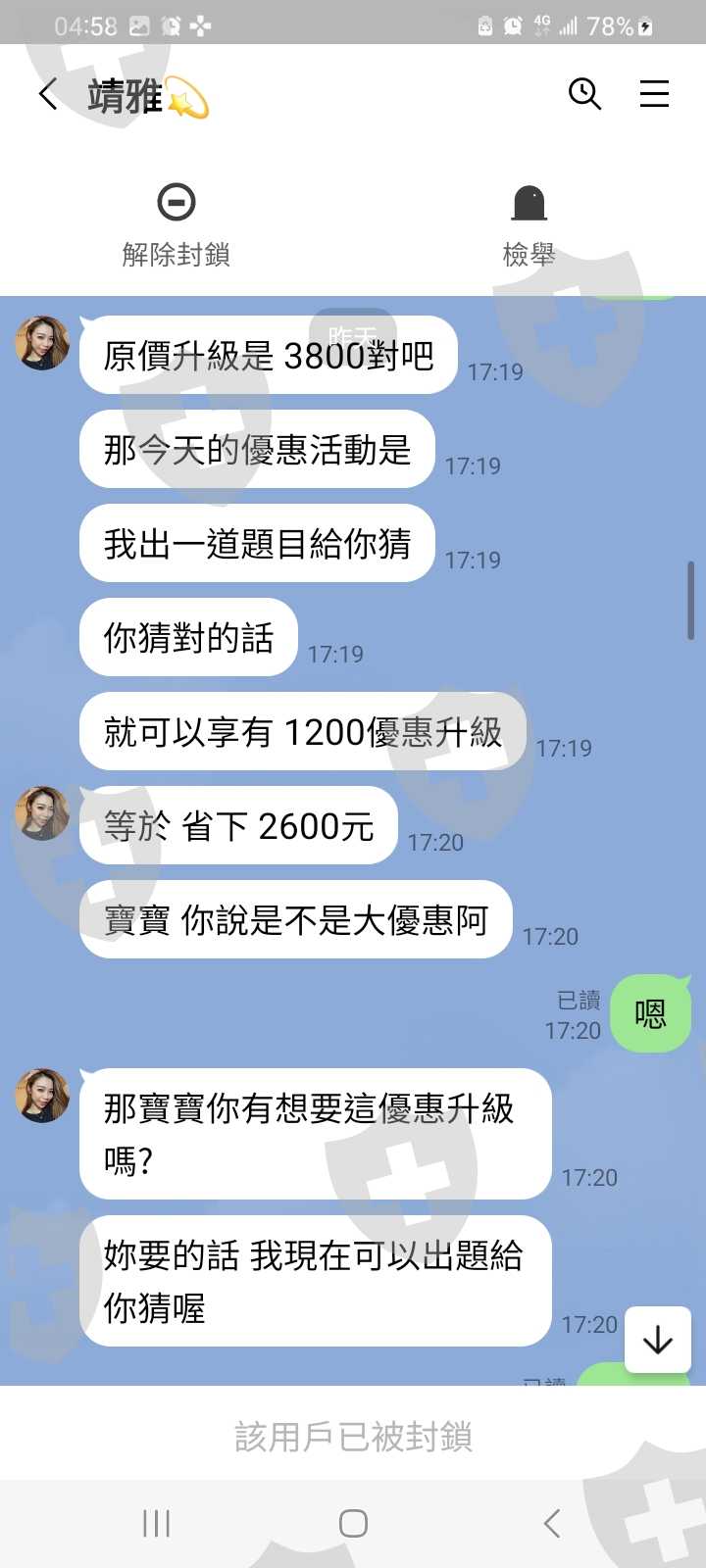Image resolution: width=706 pixels, height=1568 pixels.
Task: Open 靖雅's profile picture beside 原價升級 message
Action: 42,343
